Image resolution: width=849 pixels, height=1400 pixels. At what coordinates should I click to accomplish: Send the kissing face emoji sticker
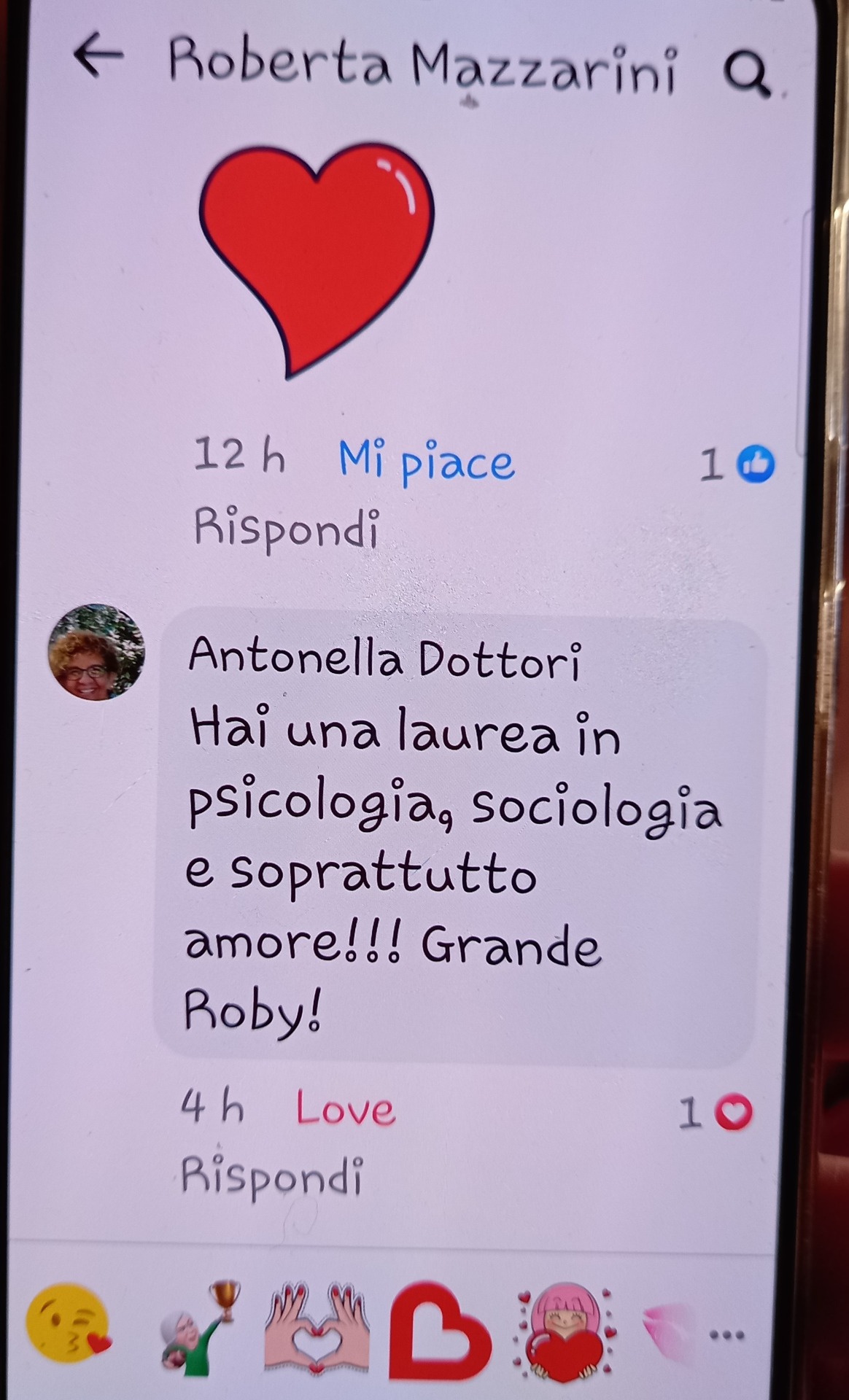point(67,1325)
